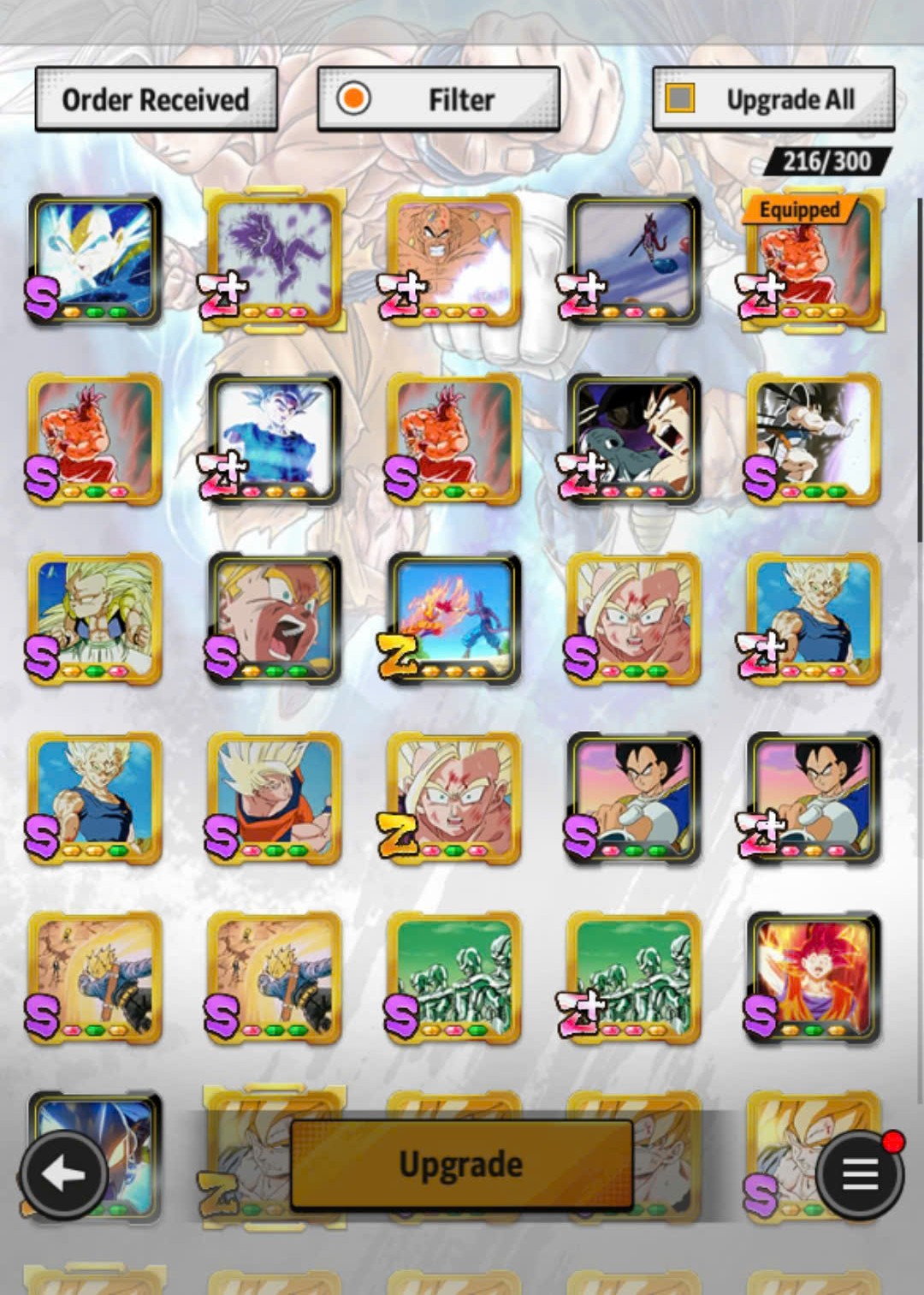Select the red-haired Super Saiyan God equipment
This screenshot has height=1295, width=924.
point(812,977)
